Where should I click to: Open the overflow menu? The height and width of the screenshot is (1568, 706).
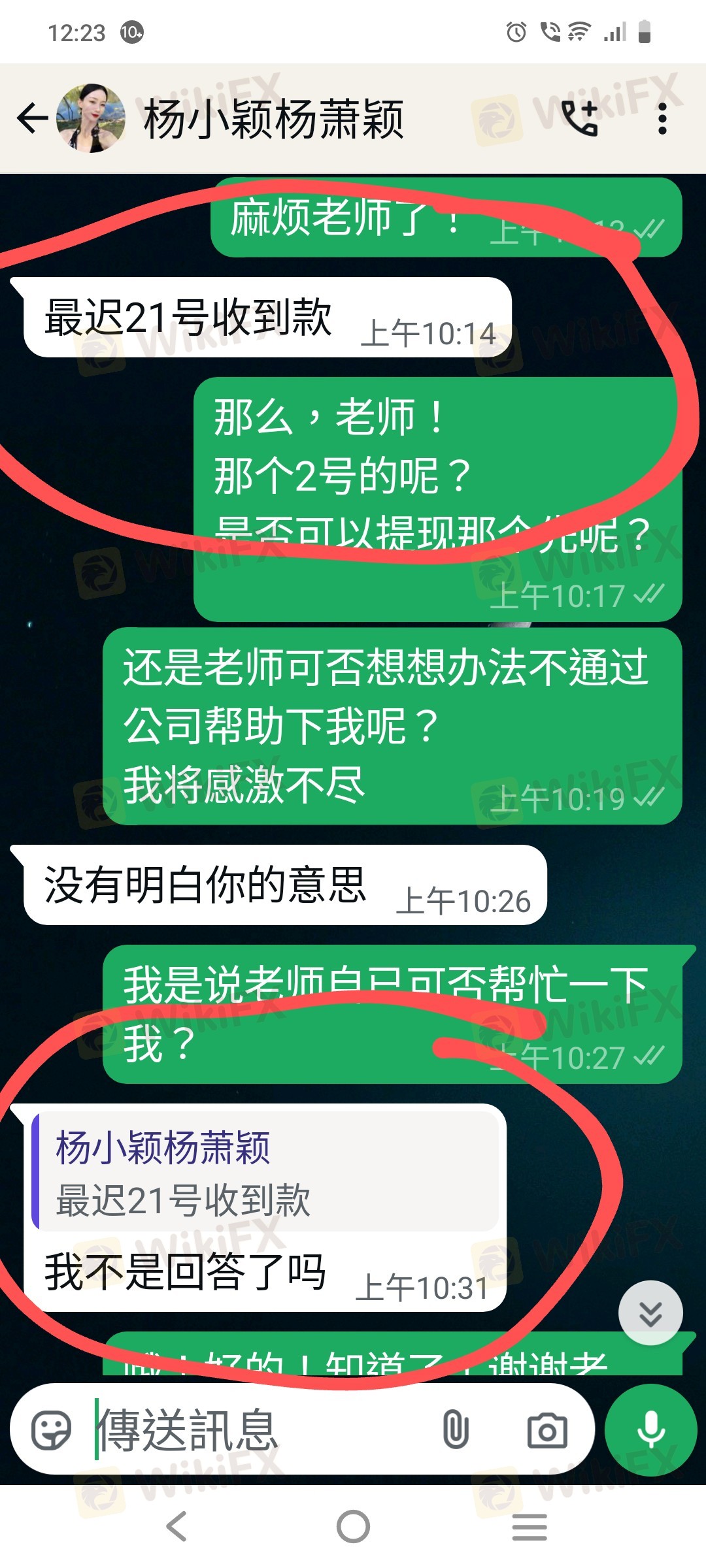point(662,118)
